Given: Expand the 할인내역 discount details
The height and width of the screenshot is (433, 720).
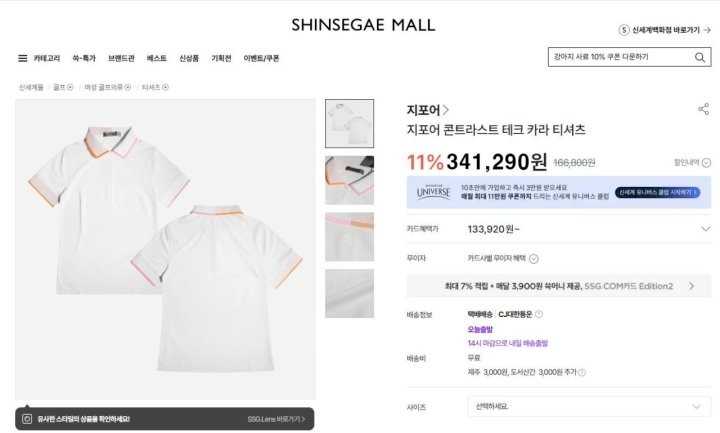Looking at the screenshot, I should pyautogui.click(x=692, y=162).
